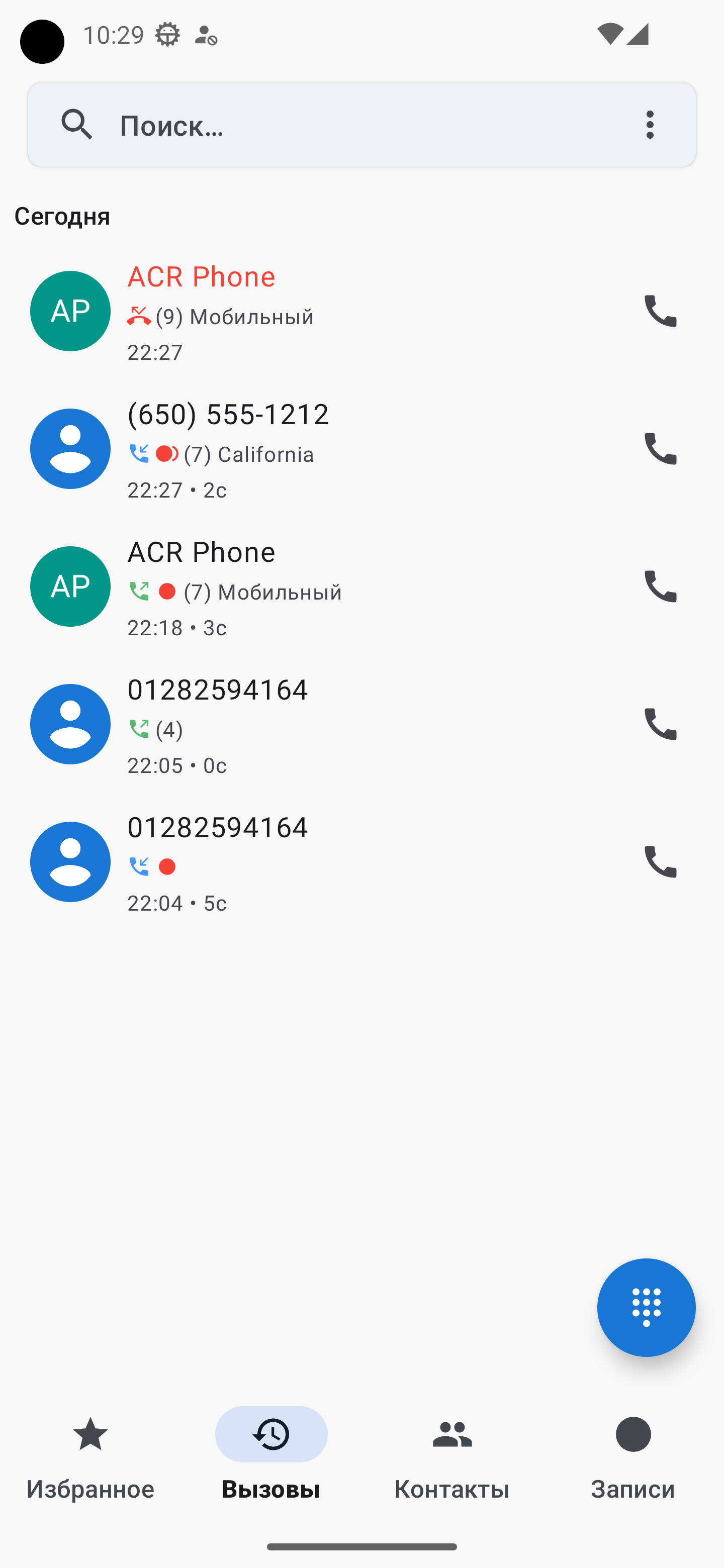Call 01282594164 from the 22:05 entry

660,724
